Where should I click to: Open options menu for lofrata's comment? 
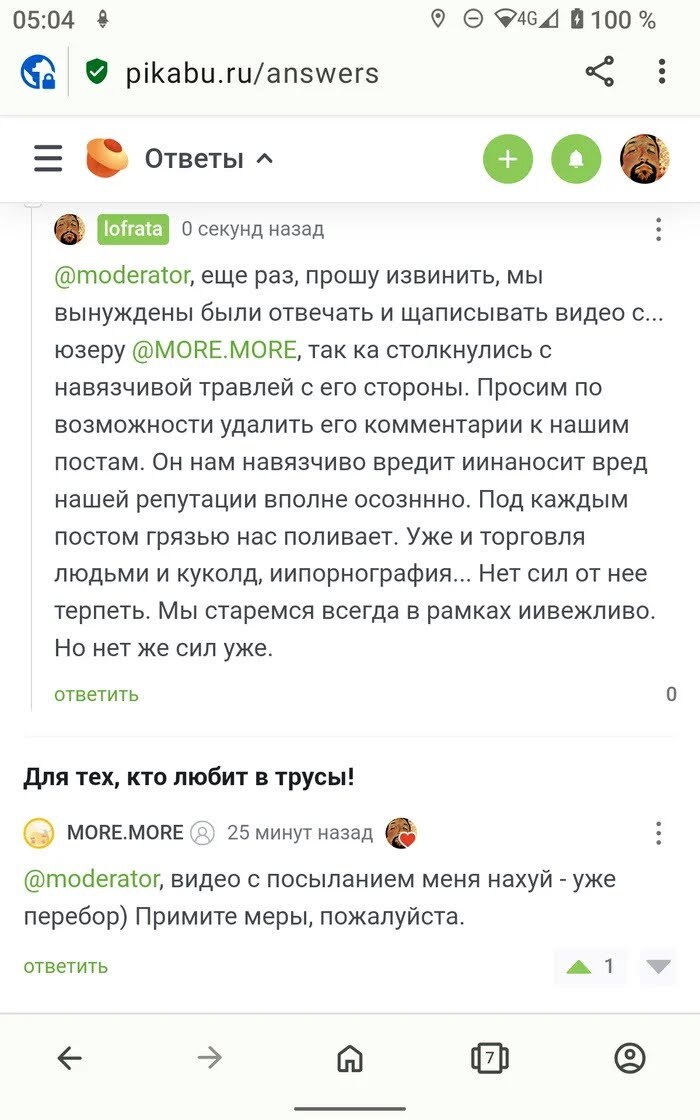click(x=658, y=229)
